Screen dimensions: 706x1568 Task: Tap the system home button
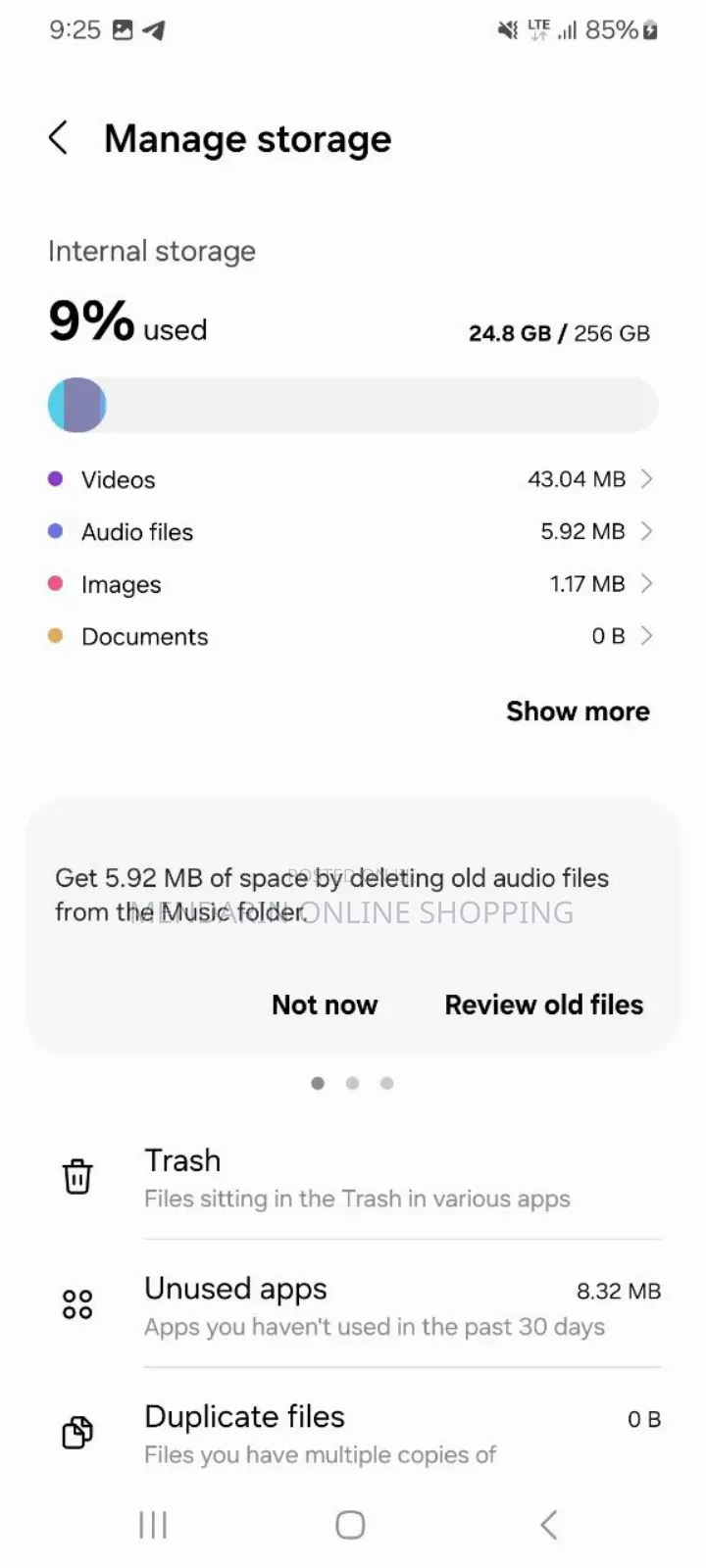(350, 1525)
